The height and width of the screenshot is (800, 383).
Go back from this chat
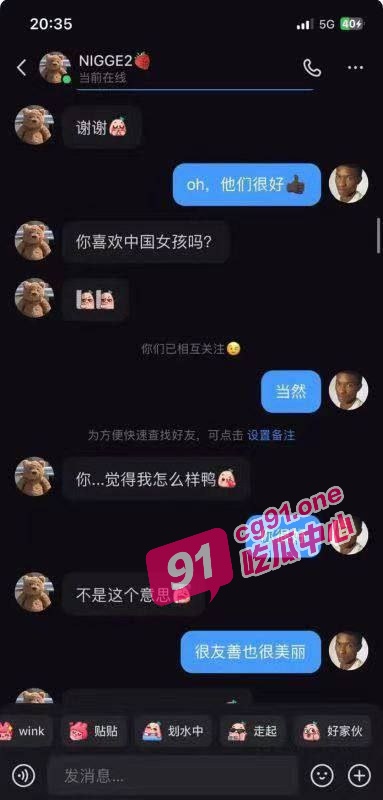pos(21,68)
